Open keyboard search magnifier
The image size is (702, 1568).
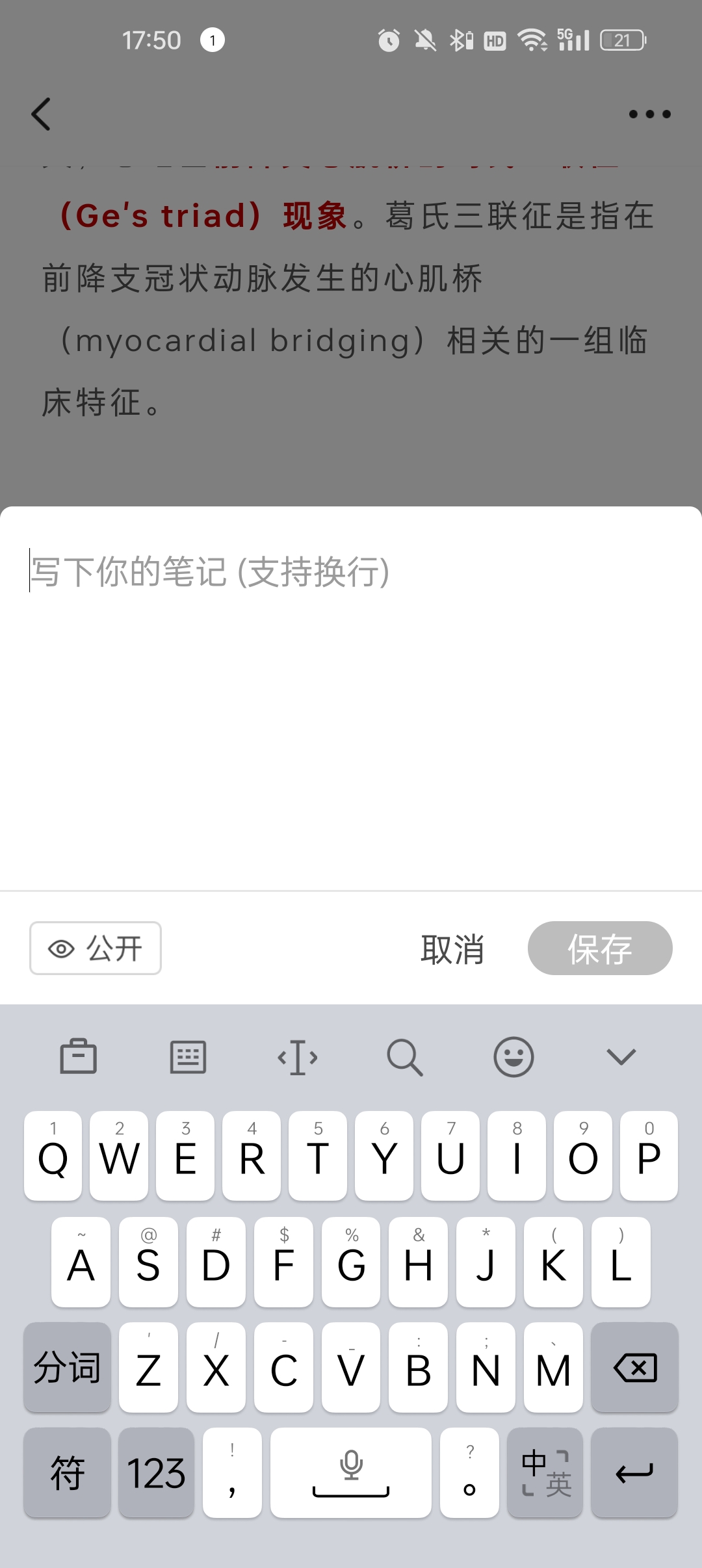404,1057
